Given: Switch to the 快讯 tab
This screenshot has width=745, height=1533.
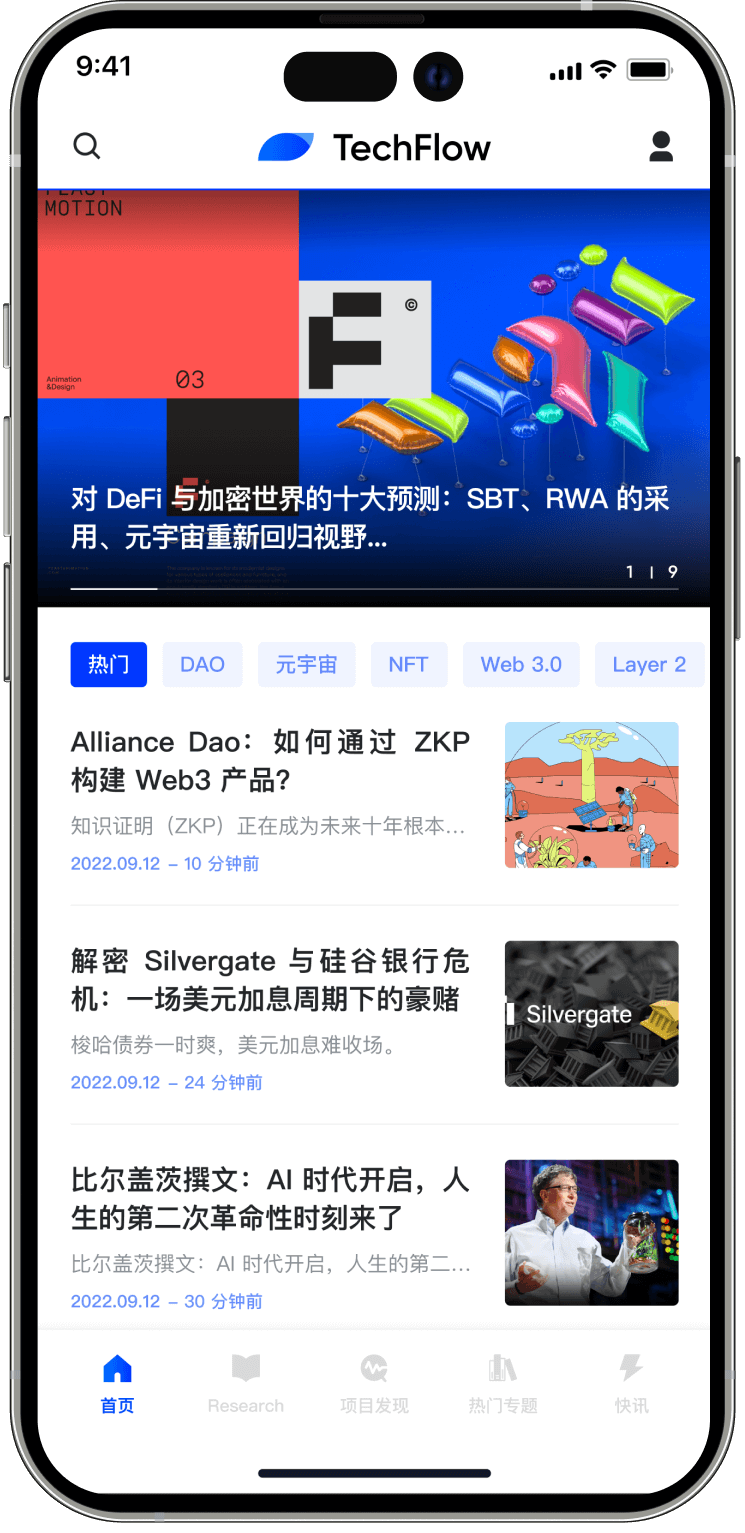Looking at the screenshot, I should (631, 1383).
